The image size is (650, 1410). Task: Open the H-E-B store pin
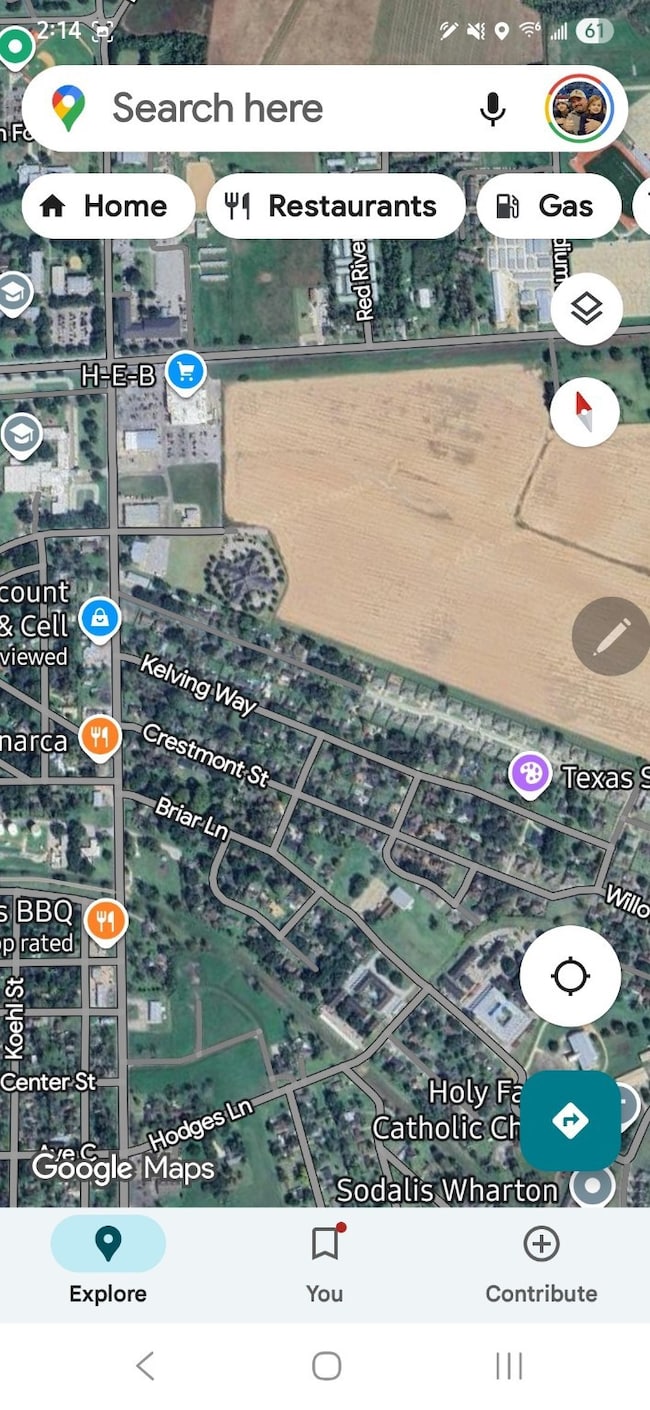point(185,371)
